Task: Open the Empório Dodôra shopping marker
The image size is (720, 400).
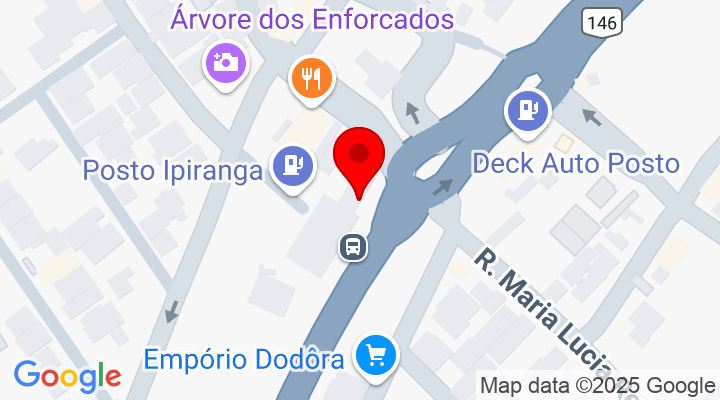Action: (x=377, y=356)
